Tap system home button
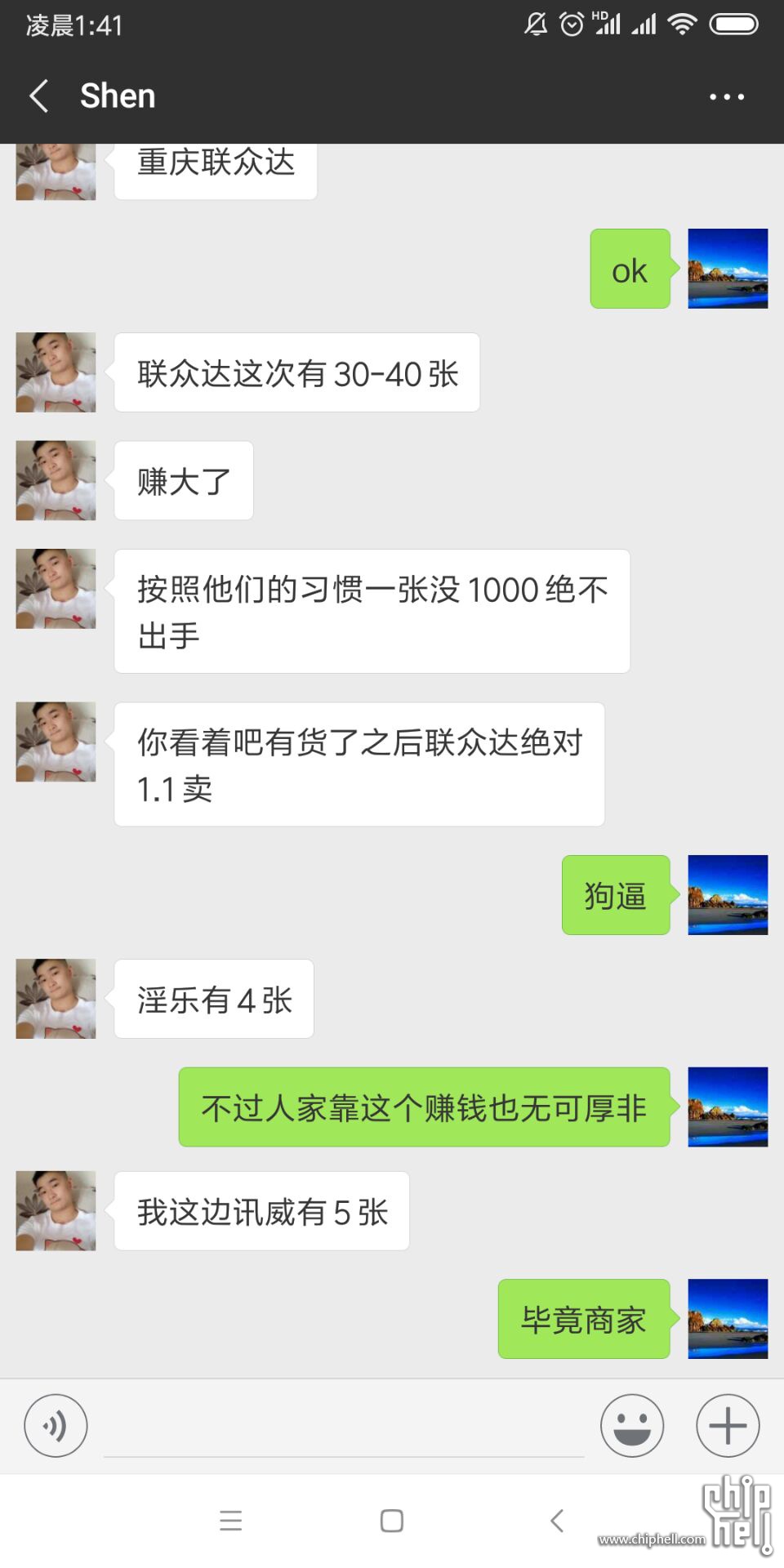 point(392,1521)
